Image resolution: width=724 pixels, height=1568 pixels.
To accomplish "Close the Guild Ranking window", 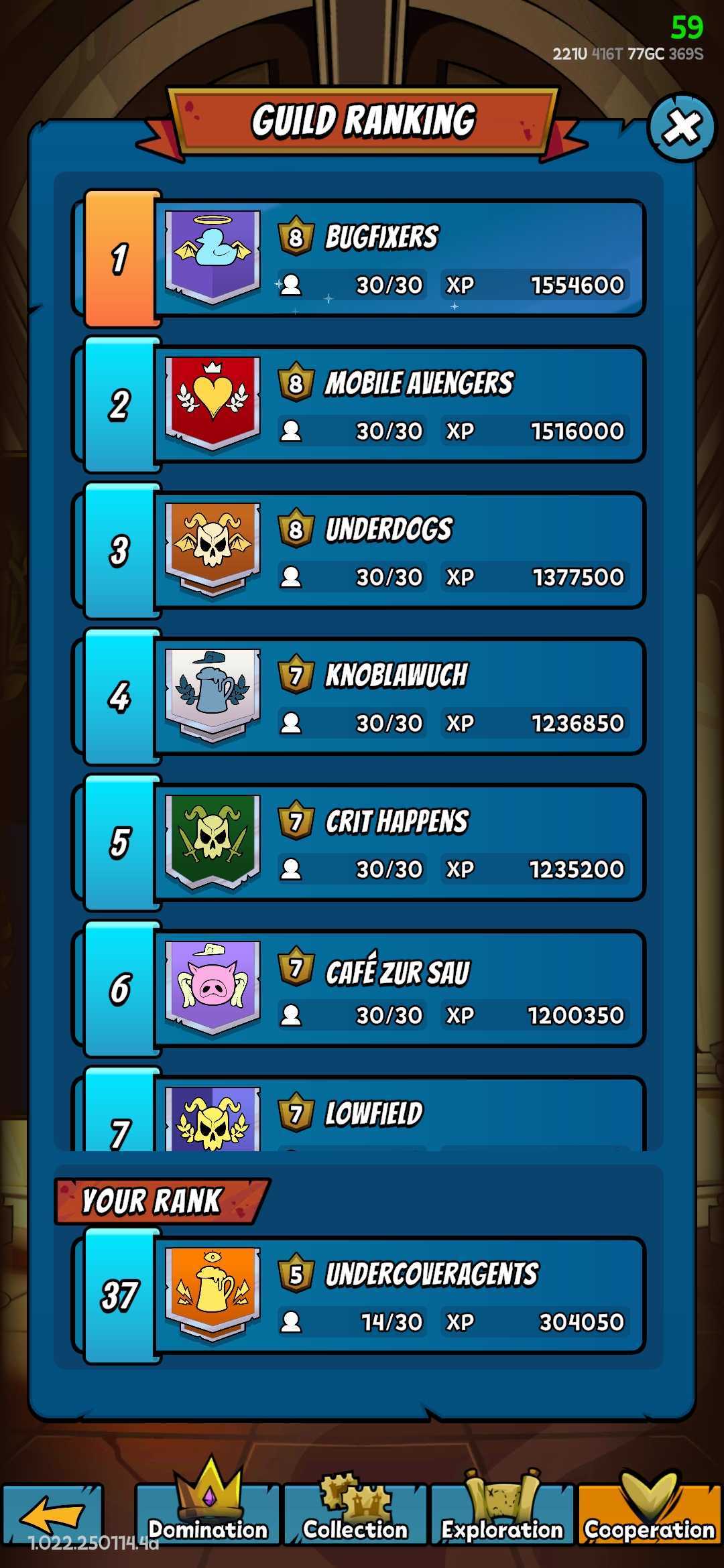I will pos(681,127).
